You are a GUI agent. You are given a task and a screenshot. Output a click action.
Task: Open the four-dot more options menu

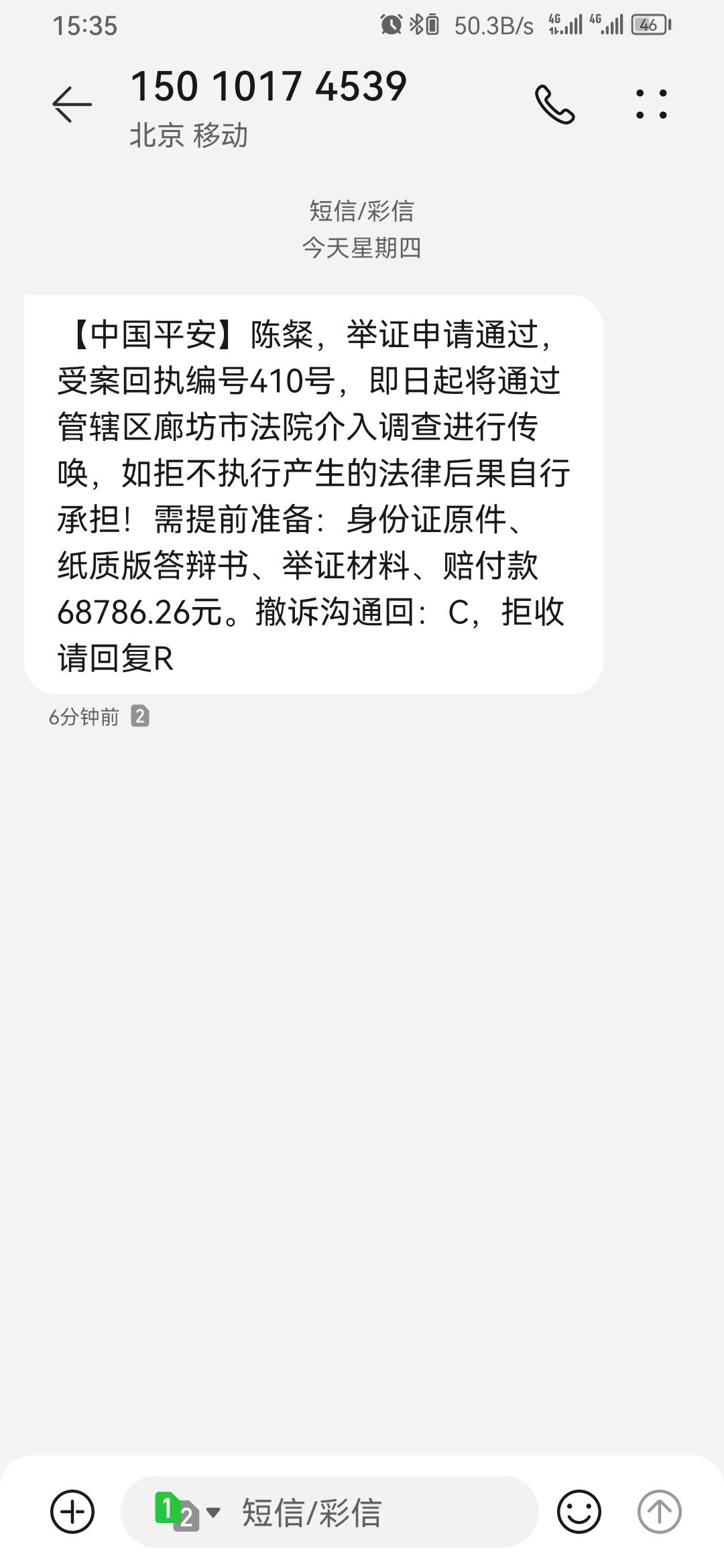[x=651, y=104]
